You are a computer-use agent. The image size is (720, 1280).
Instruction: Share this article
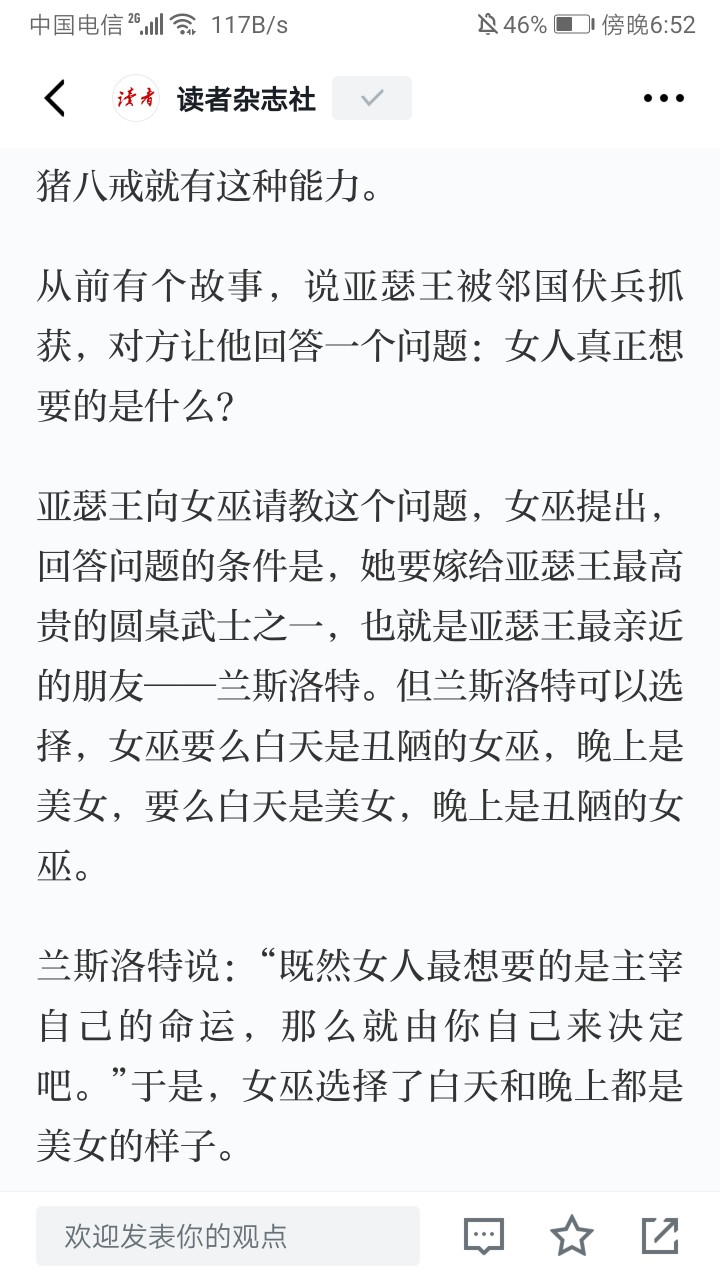(660, 1236)
